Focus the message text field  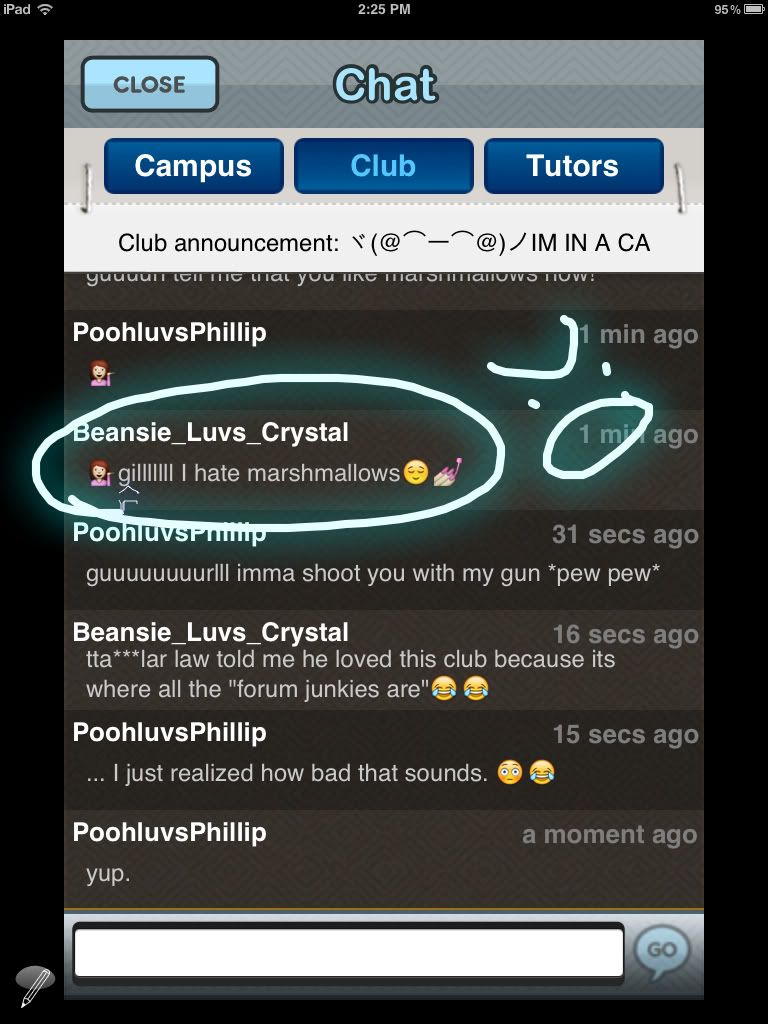coord(348,953)
